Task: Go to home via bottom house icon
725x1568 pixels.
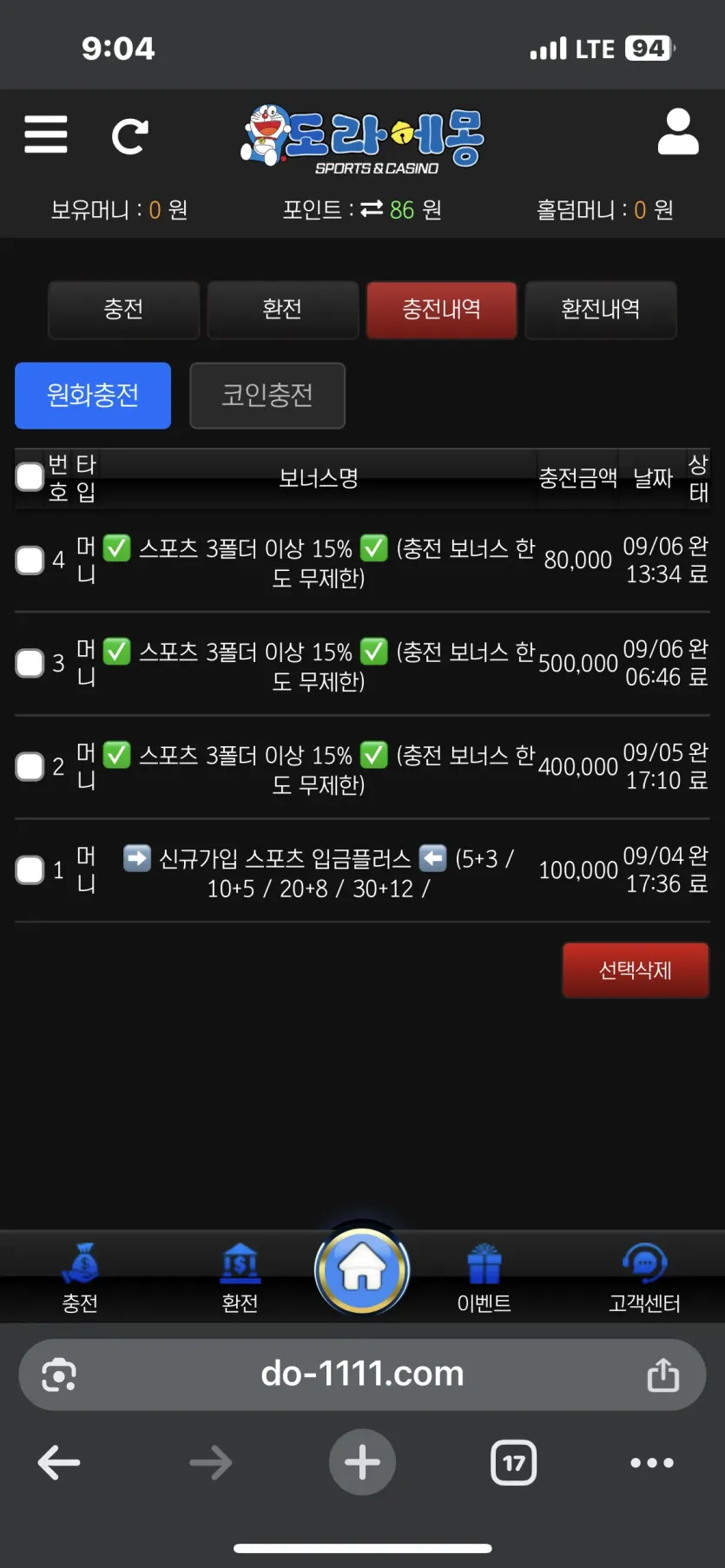Action: click(x=362, y=1271)
